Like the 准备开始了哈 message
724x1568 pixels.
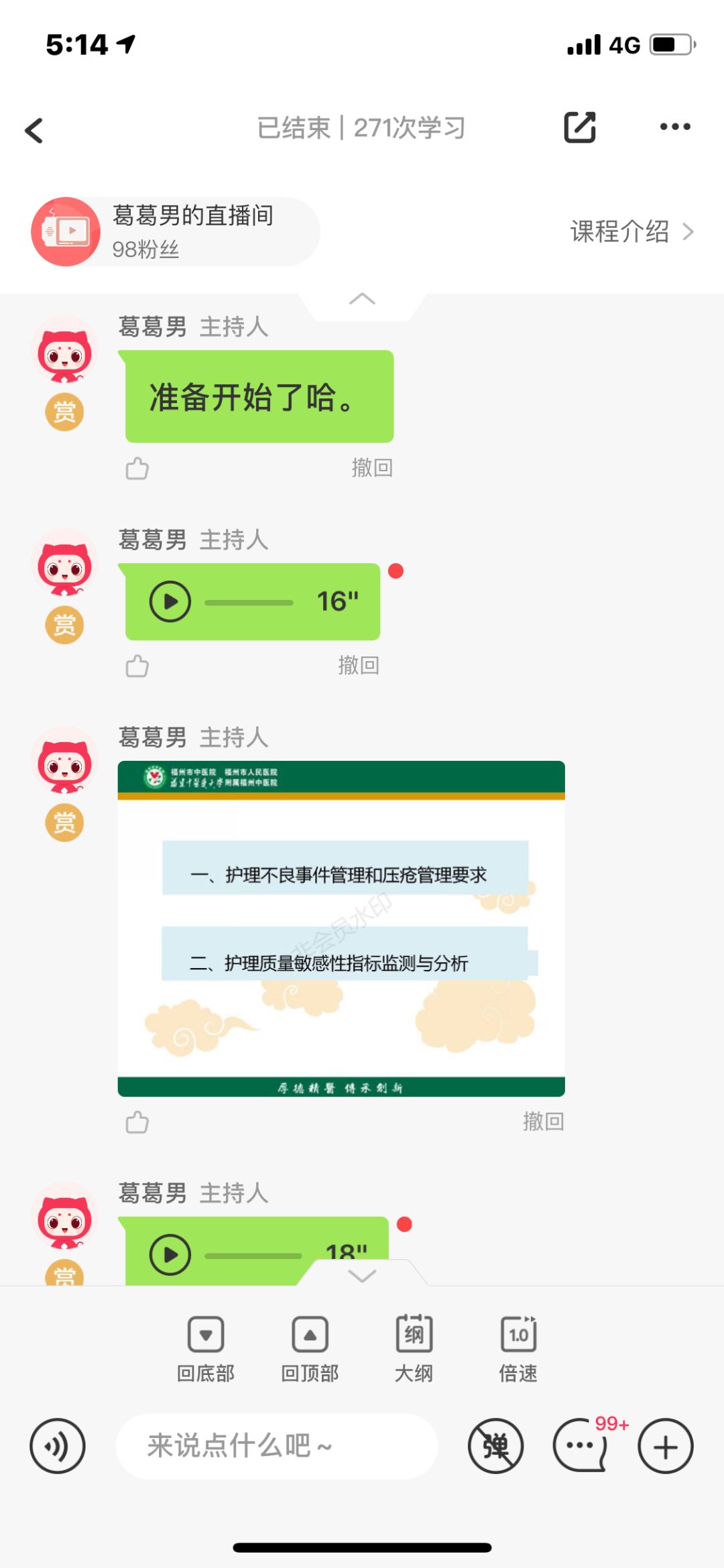tap(137, 469)
